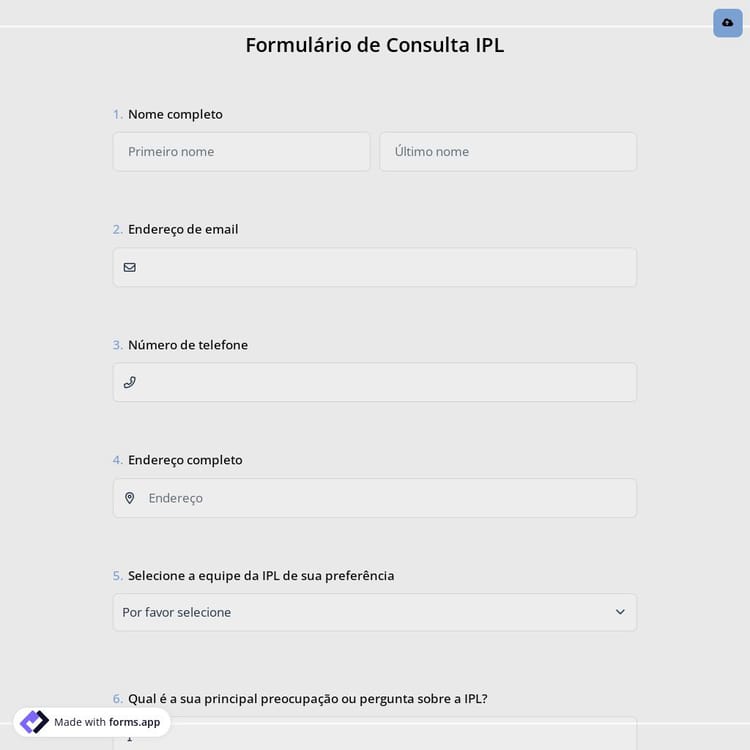
Task: Open the Made with forms.app badge
Action: [92, 722]
